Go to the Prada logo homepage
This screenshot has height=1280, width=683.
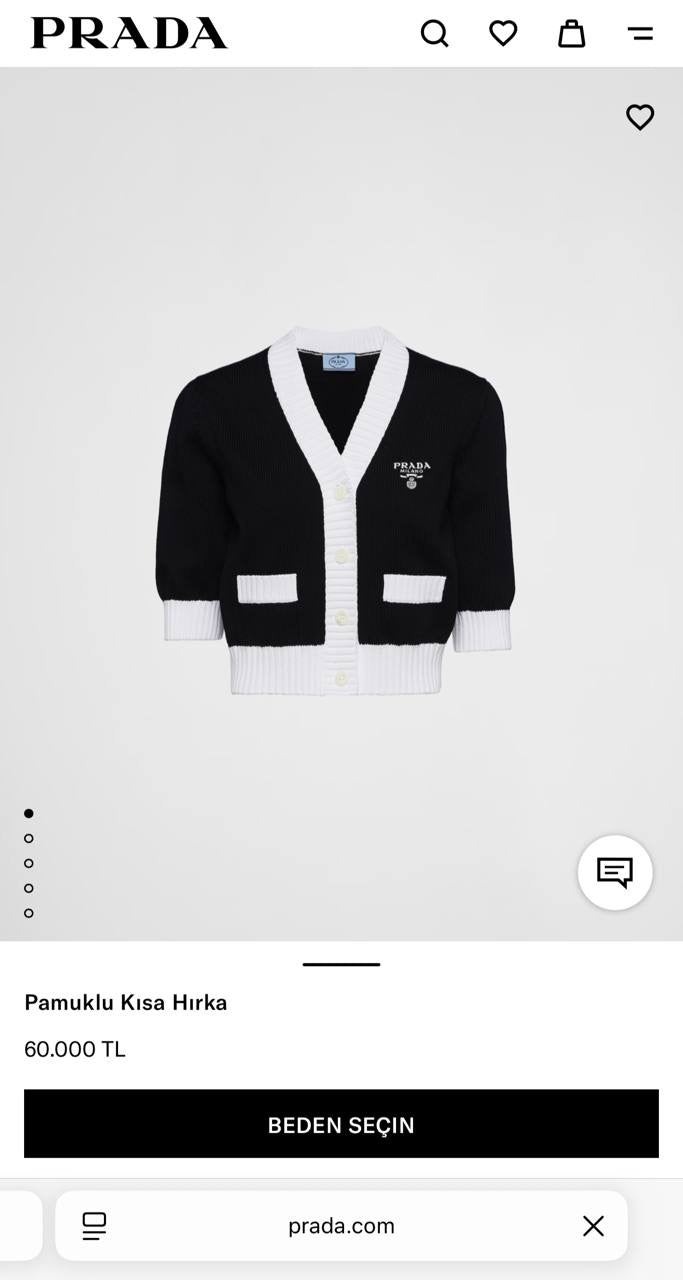(x=129, y=33)
